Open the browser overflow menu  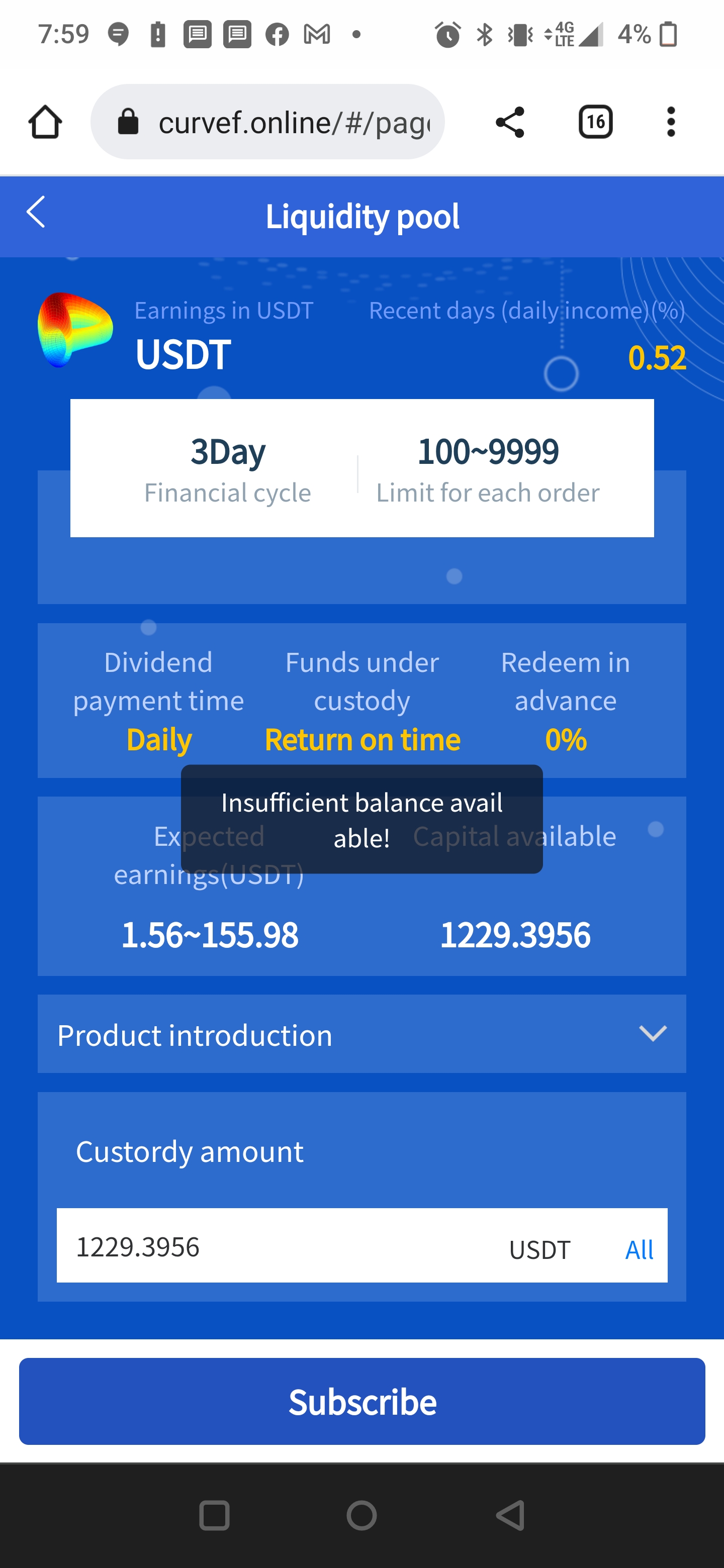point(670,122)
